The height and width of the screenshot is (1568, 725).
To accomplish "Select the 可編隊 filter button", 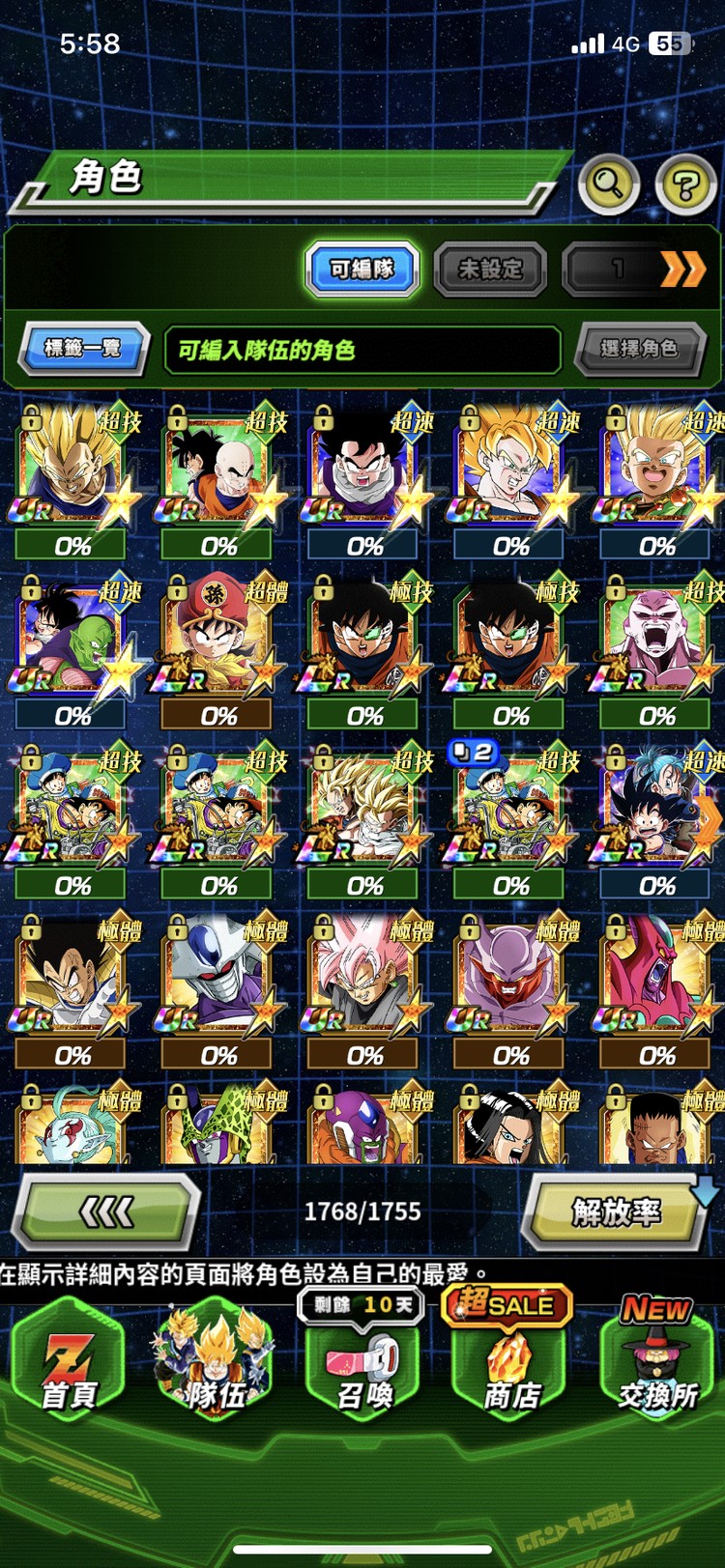I will coord(362,269).
